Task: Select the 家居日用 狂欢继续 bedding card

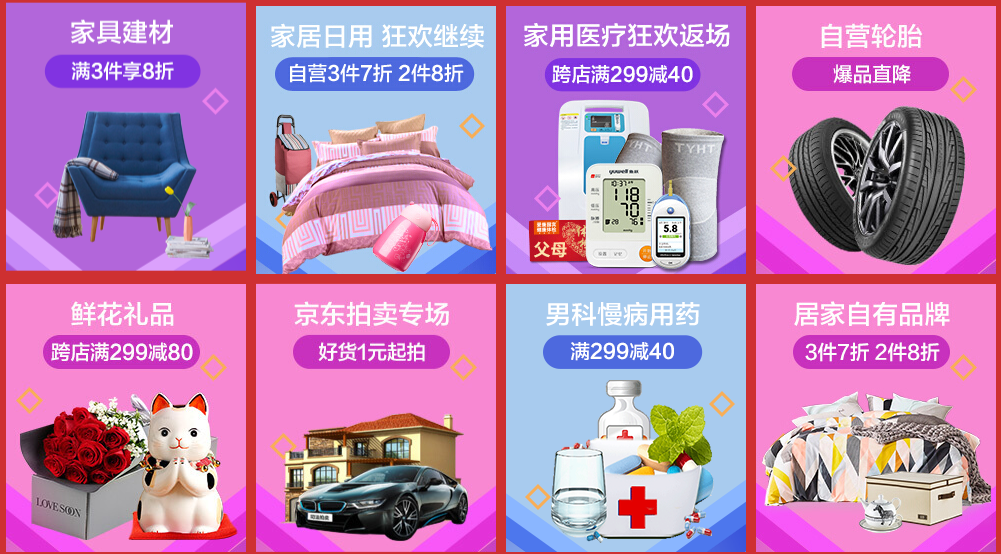Action: [x=375, y=140]
